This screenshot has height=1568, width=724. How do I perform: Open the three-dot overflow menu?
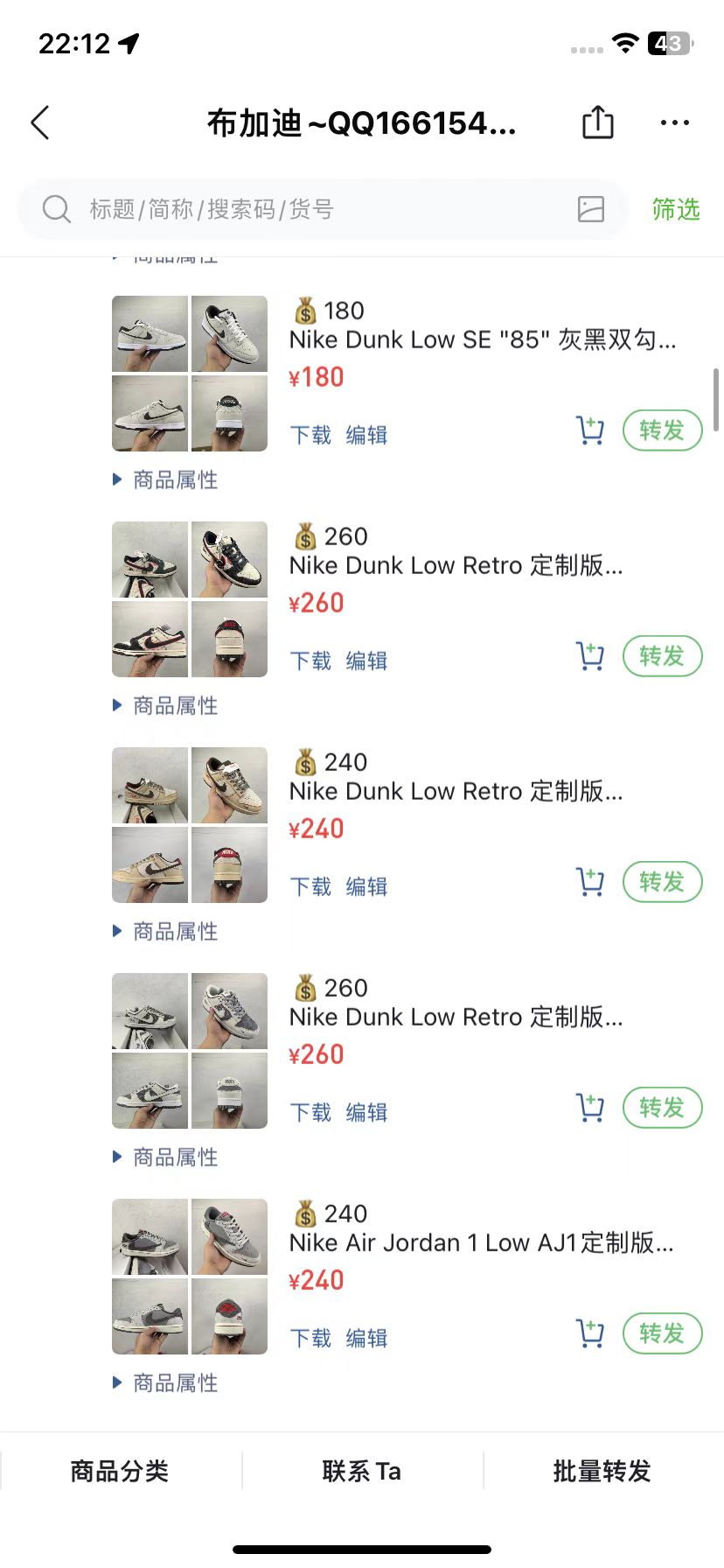click(675, 123)
